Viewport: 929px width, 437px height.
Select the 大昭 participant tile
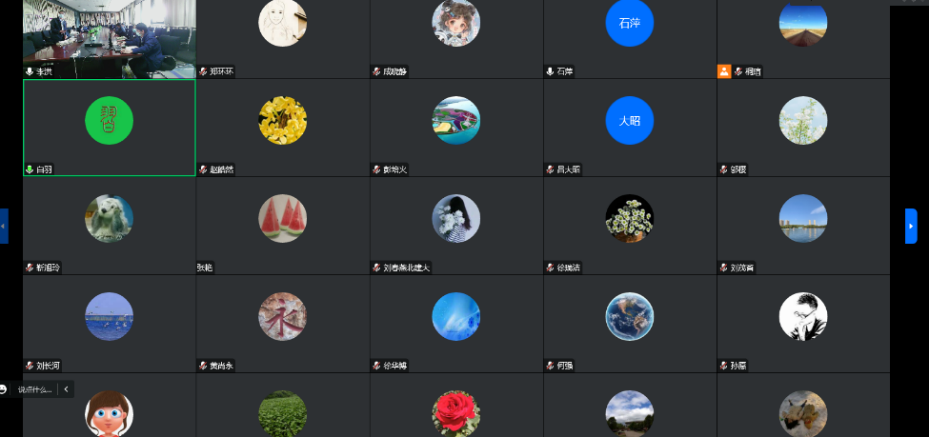(x=630, y=127)
